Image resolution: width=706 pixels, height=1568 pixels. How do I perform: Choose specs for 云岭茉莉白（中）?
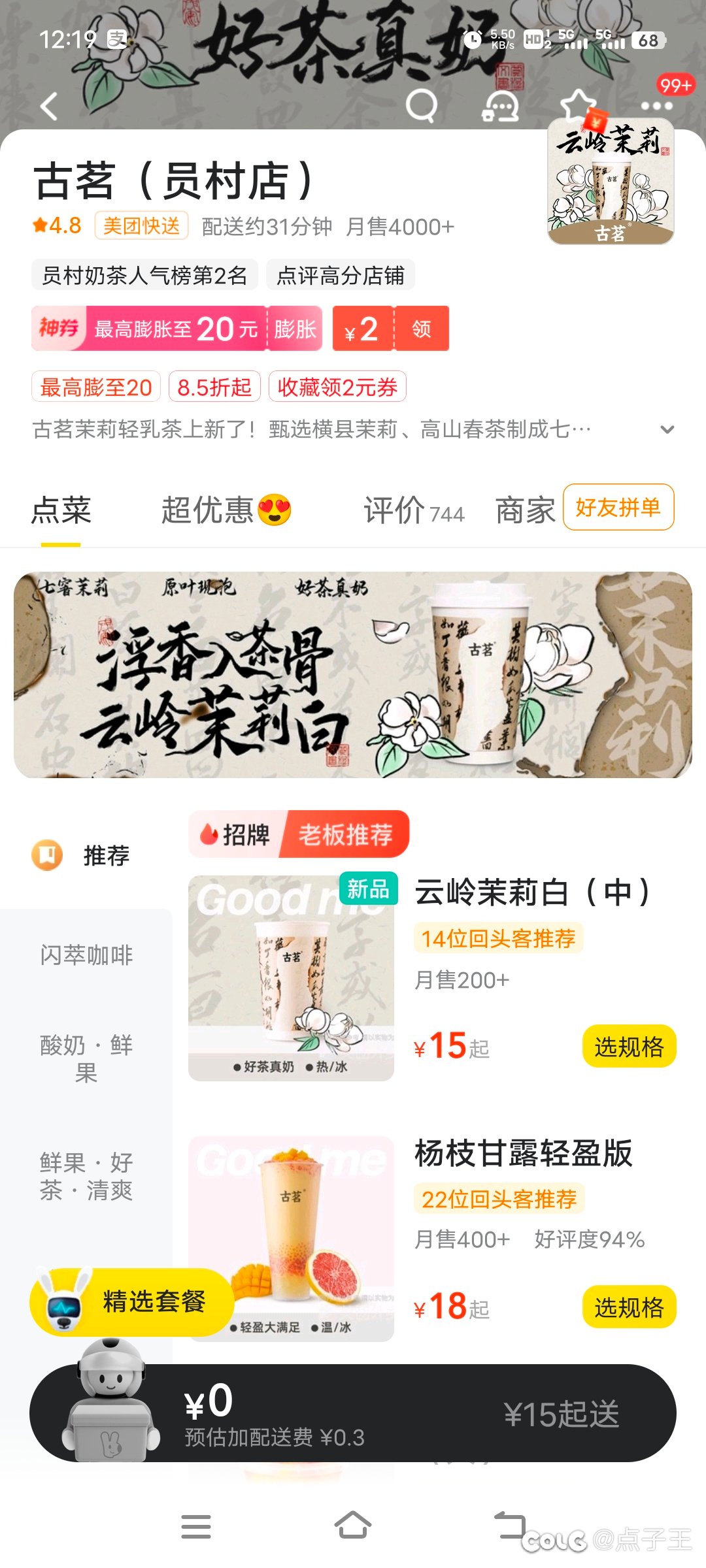click(628, 1047)
